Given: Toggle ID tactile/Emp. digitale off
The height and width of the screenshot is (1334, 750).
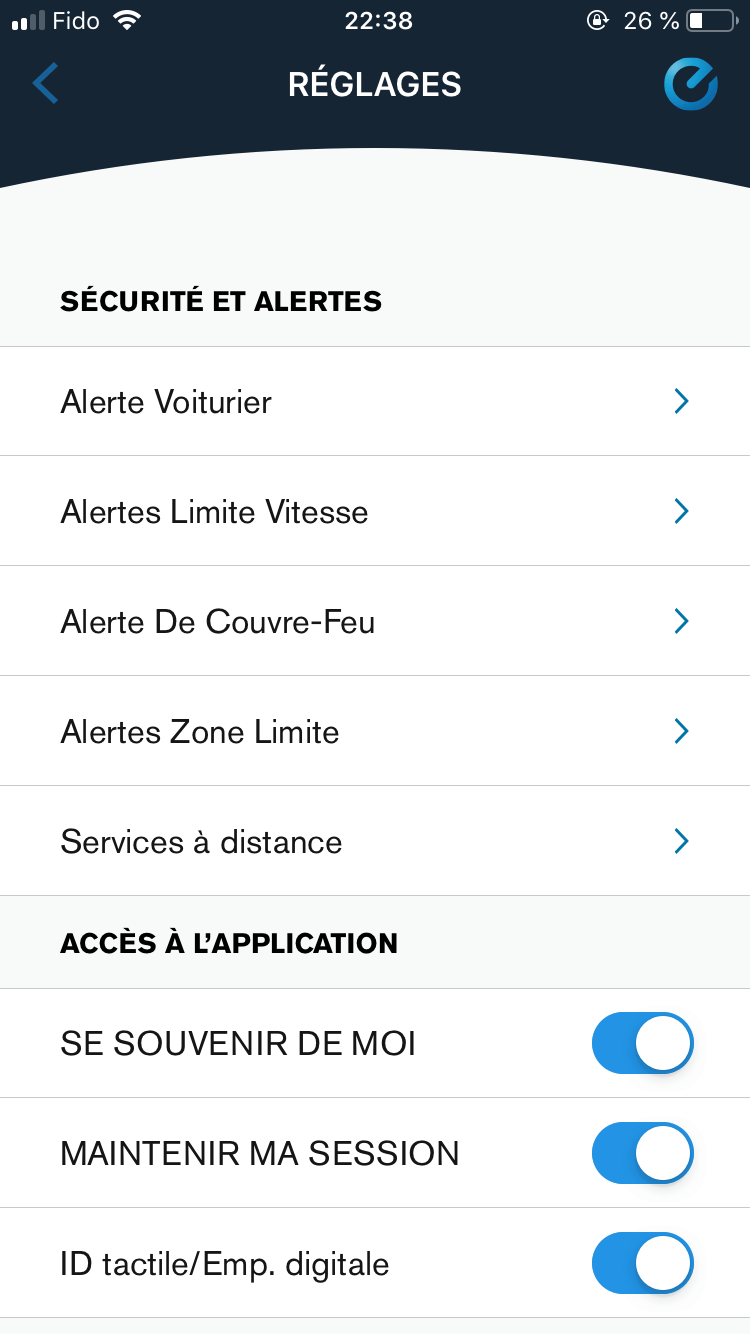Looking at the screenshot, I should 642,1264.
